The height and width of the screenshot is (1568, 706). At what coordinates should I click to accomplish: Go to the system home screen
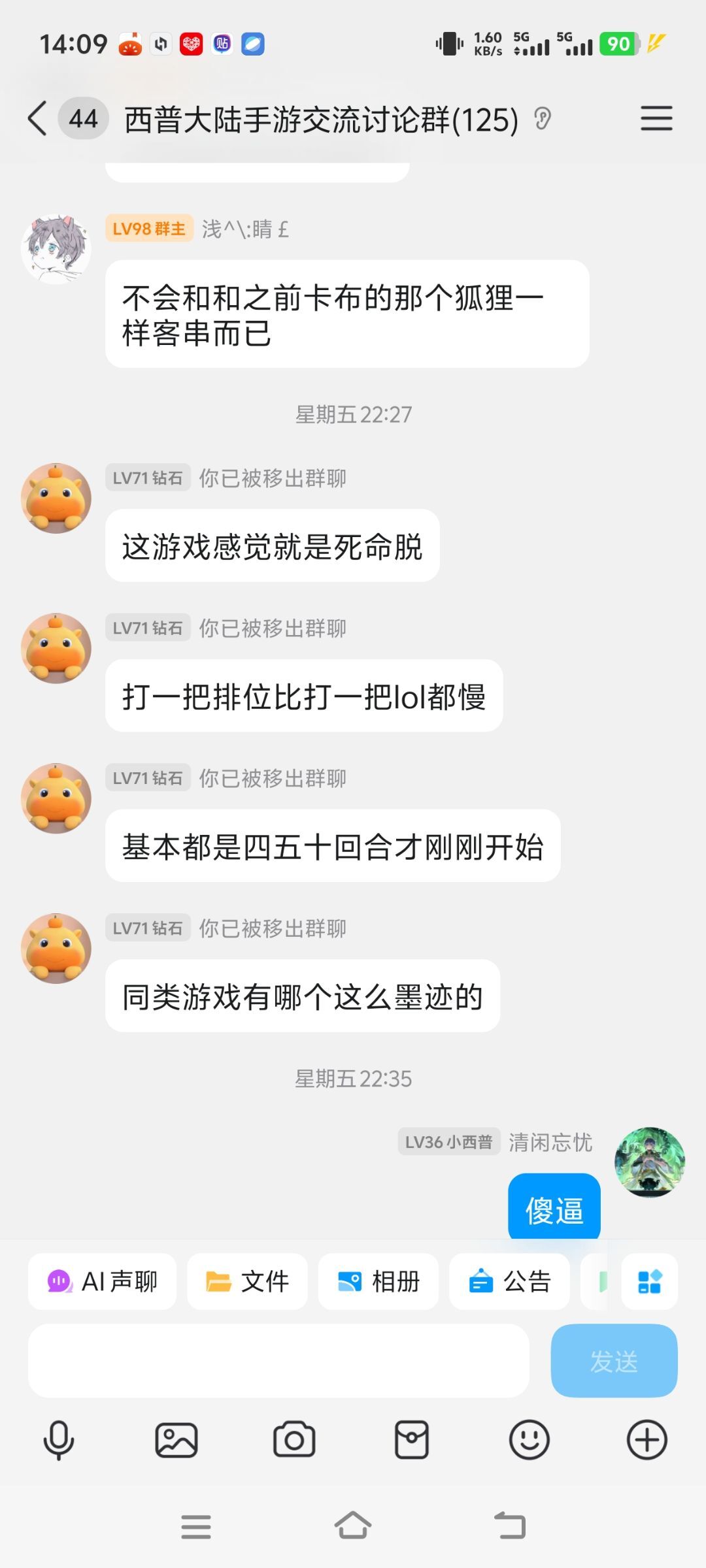[x=353, y=1526]
